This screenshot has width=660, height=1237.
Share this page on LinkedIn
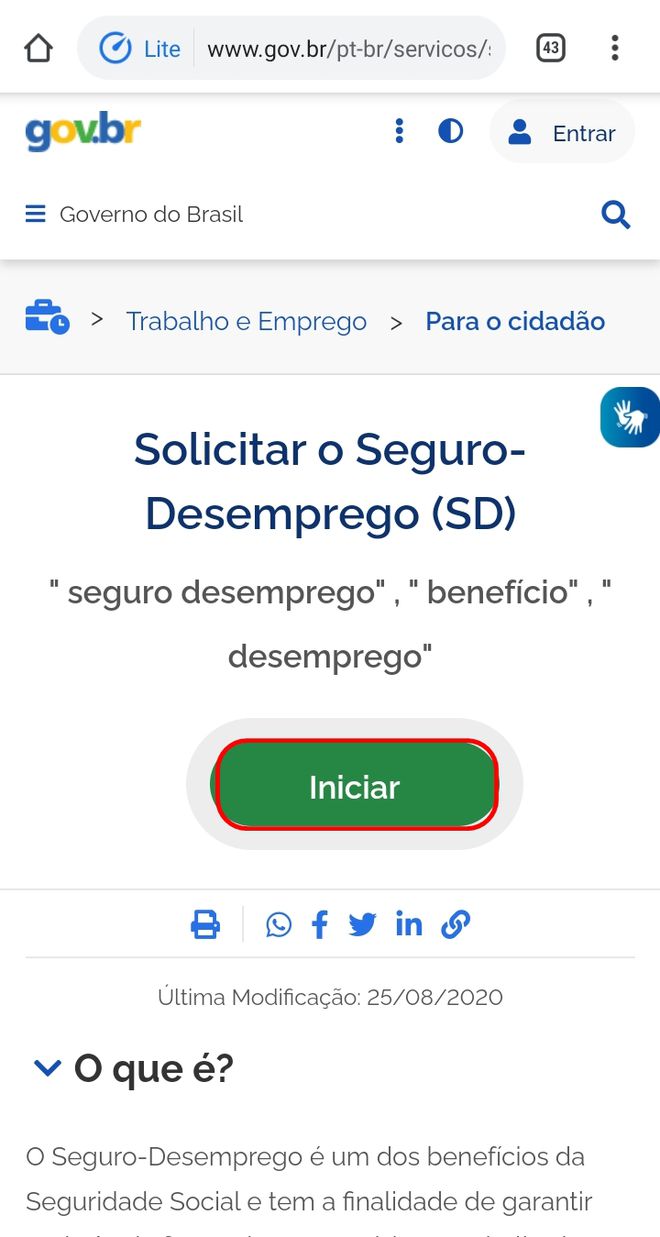(x=409, y=924)
